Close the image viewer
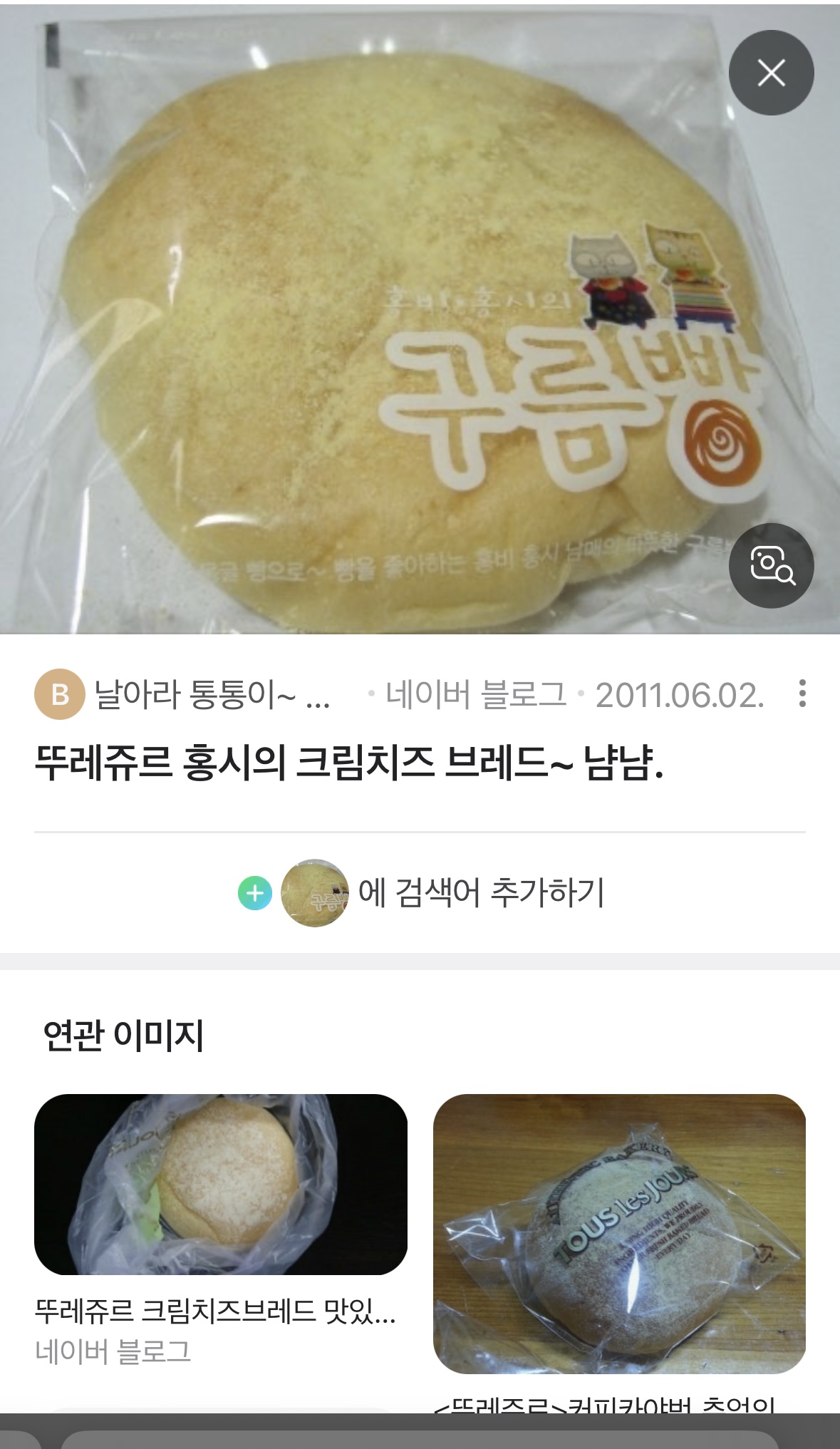This screenshot has width=840, height=1449. (x=771, y=73)
